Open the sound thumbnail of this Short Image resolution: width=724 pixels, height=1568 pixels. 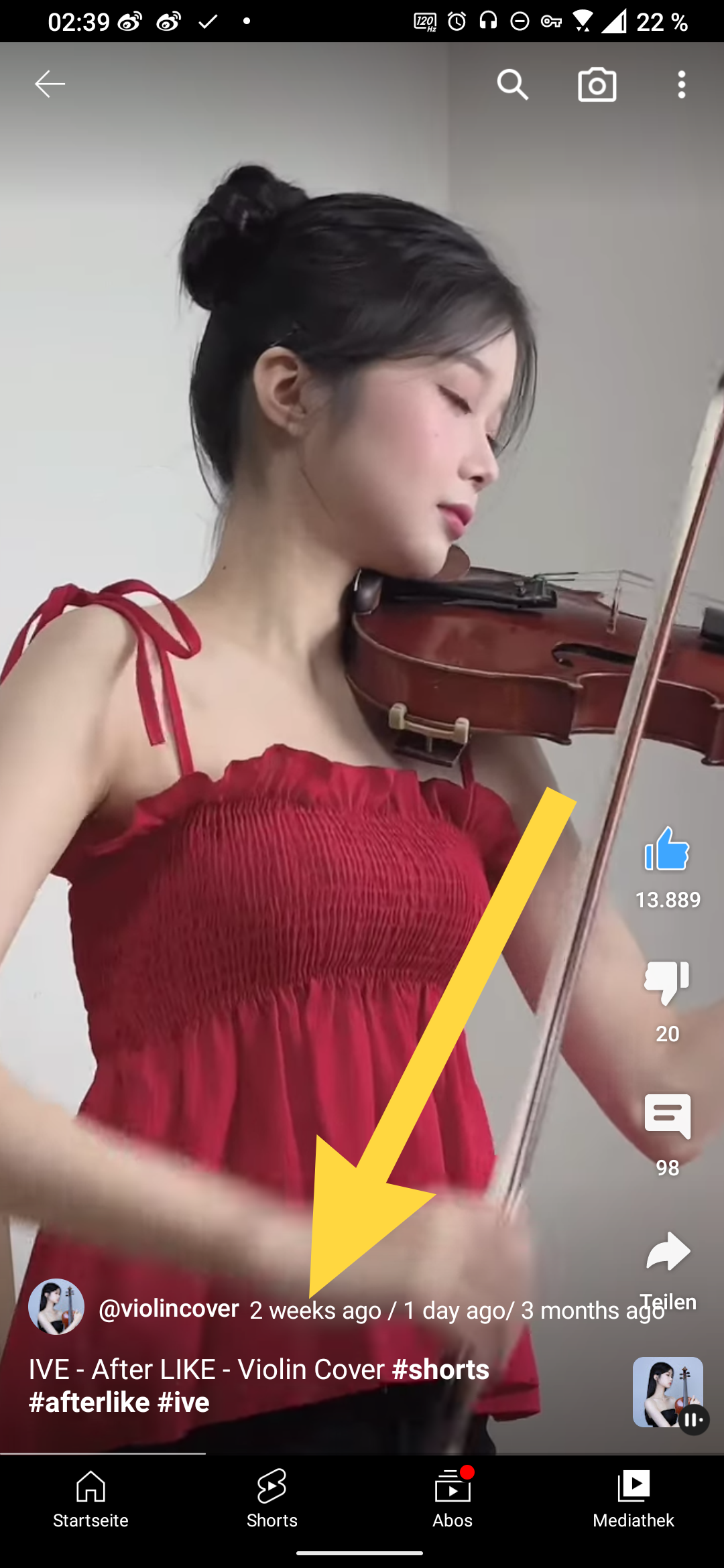point(668,1392)
